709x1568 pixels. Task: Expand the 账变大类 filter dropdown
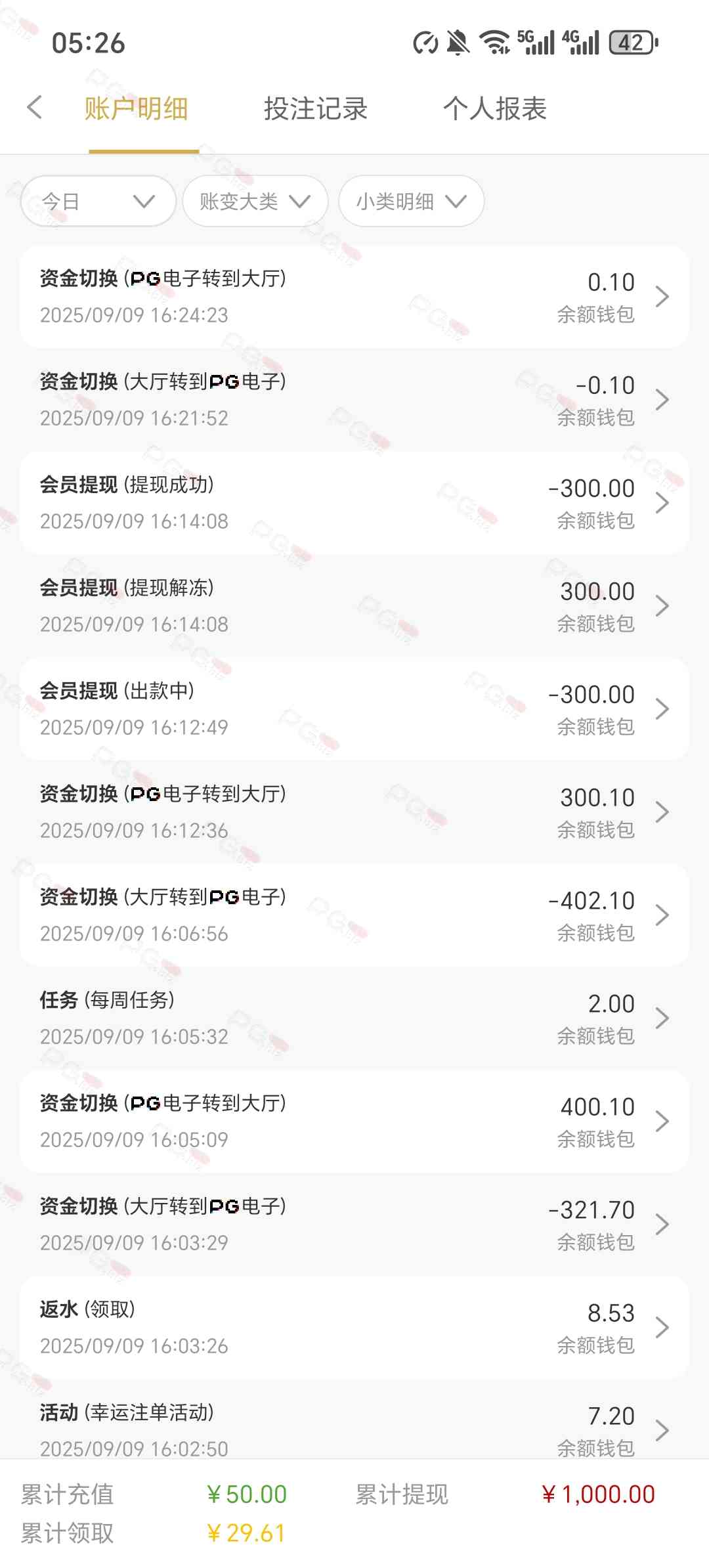255,201
